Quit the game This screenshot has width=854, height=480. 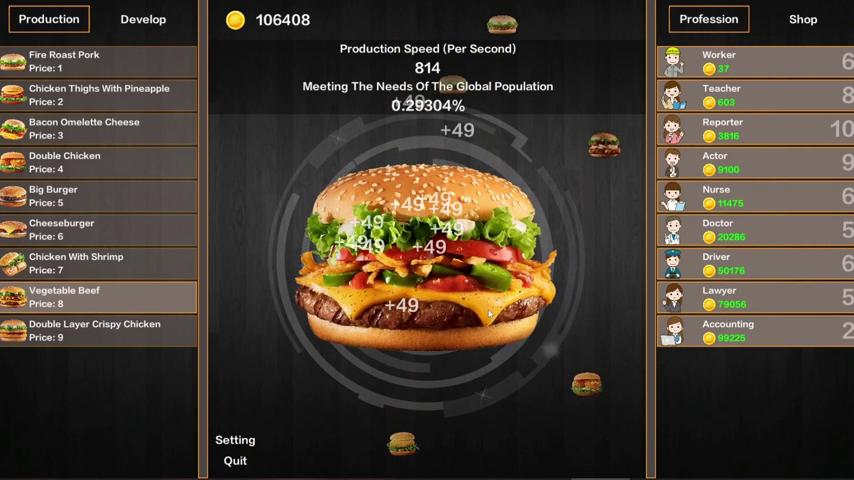click(235, 461)
